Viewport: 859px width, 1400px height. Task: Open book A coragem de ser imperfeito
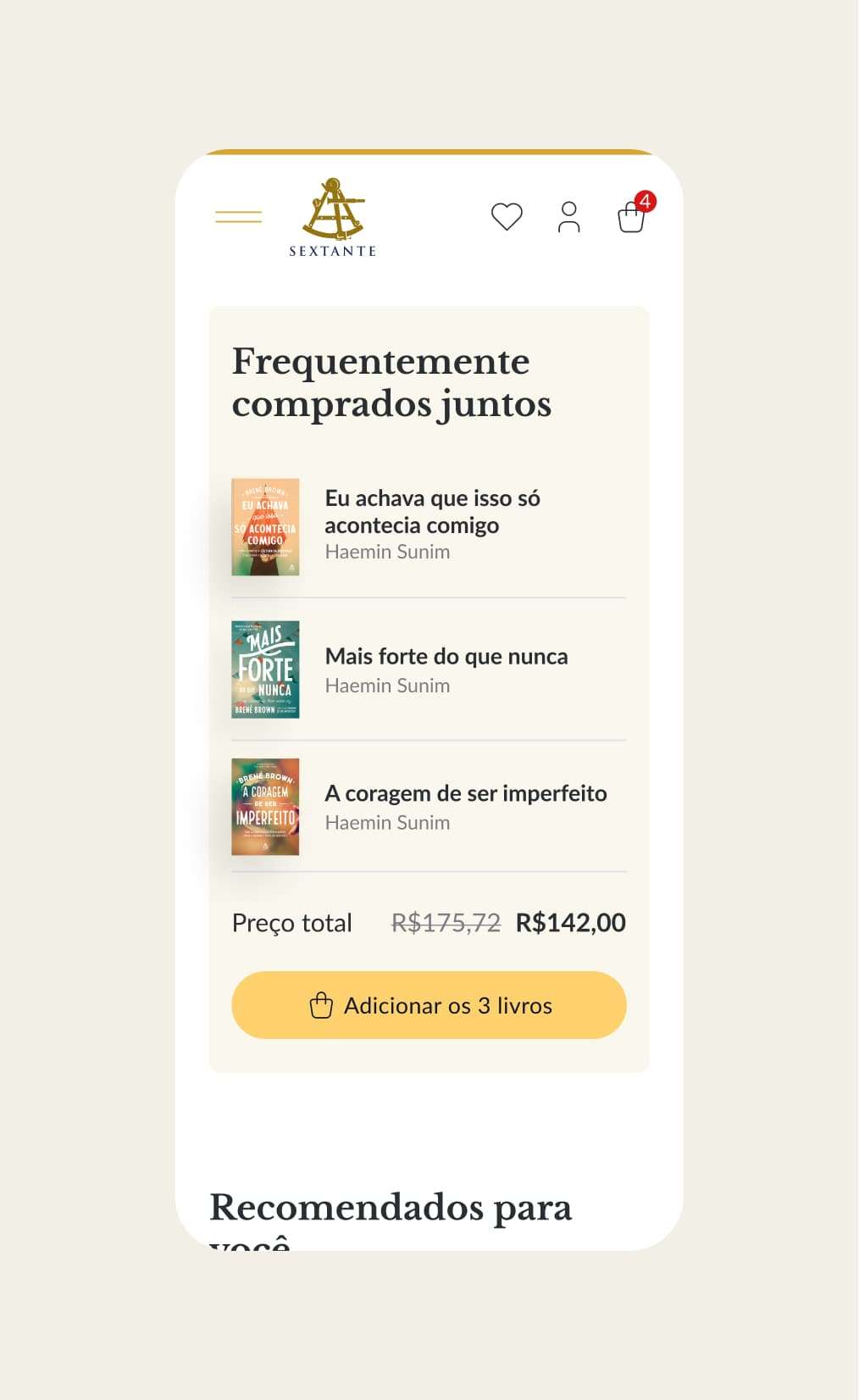click(x=465, y=794)
